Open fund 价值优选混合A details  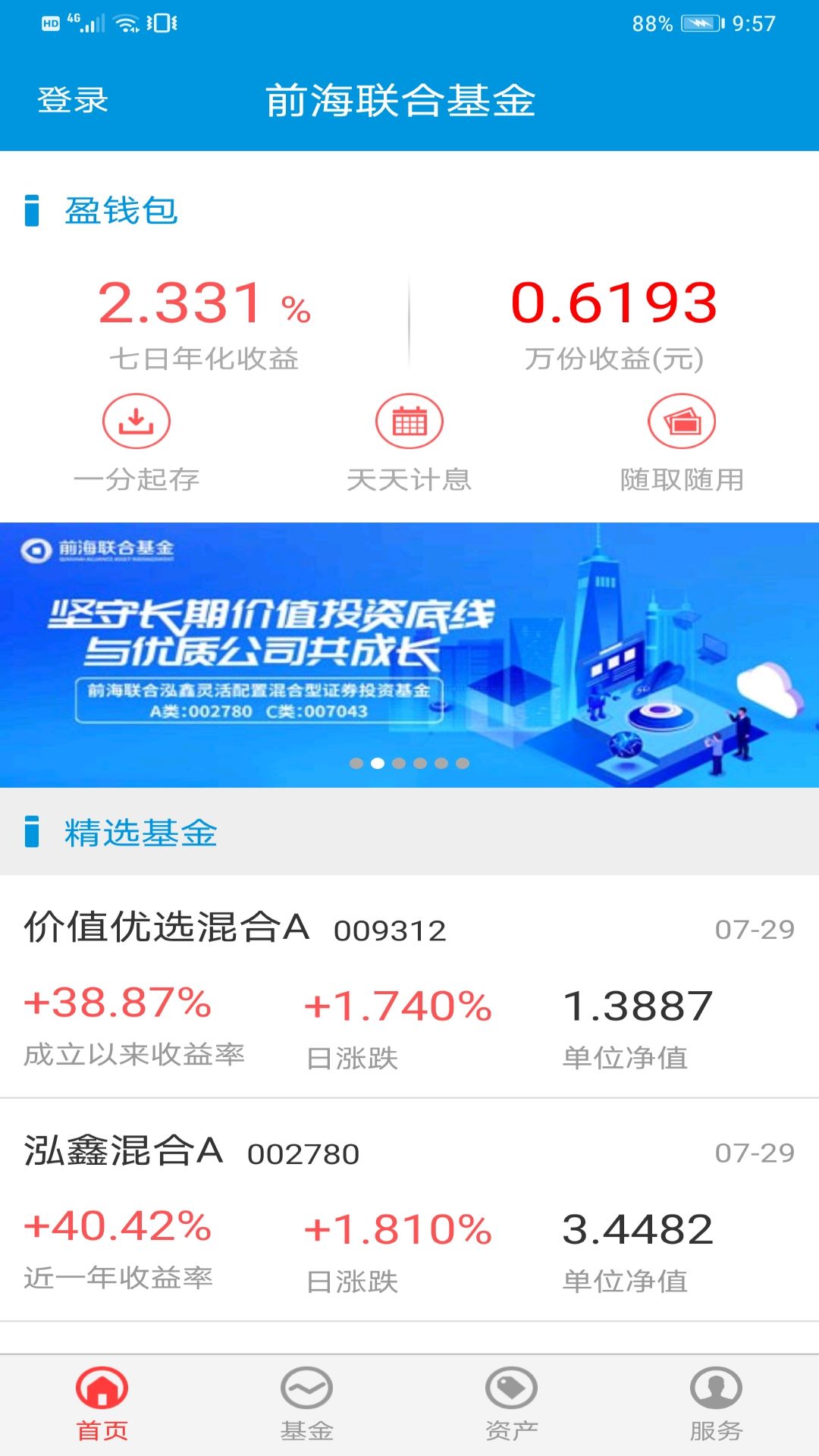pyautogui.click(x=409, y=986)
